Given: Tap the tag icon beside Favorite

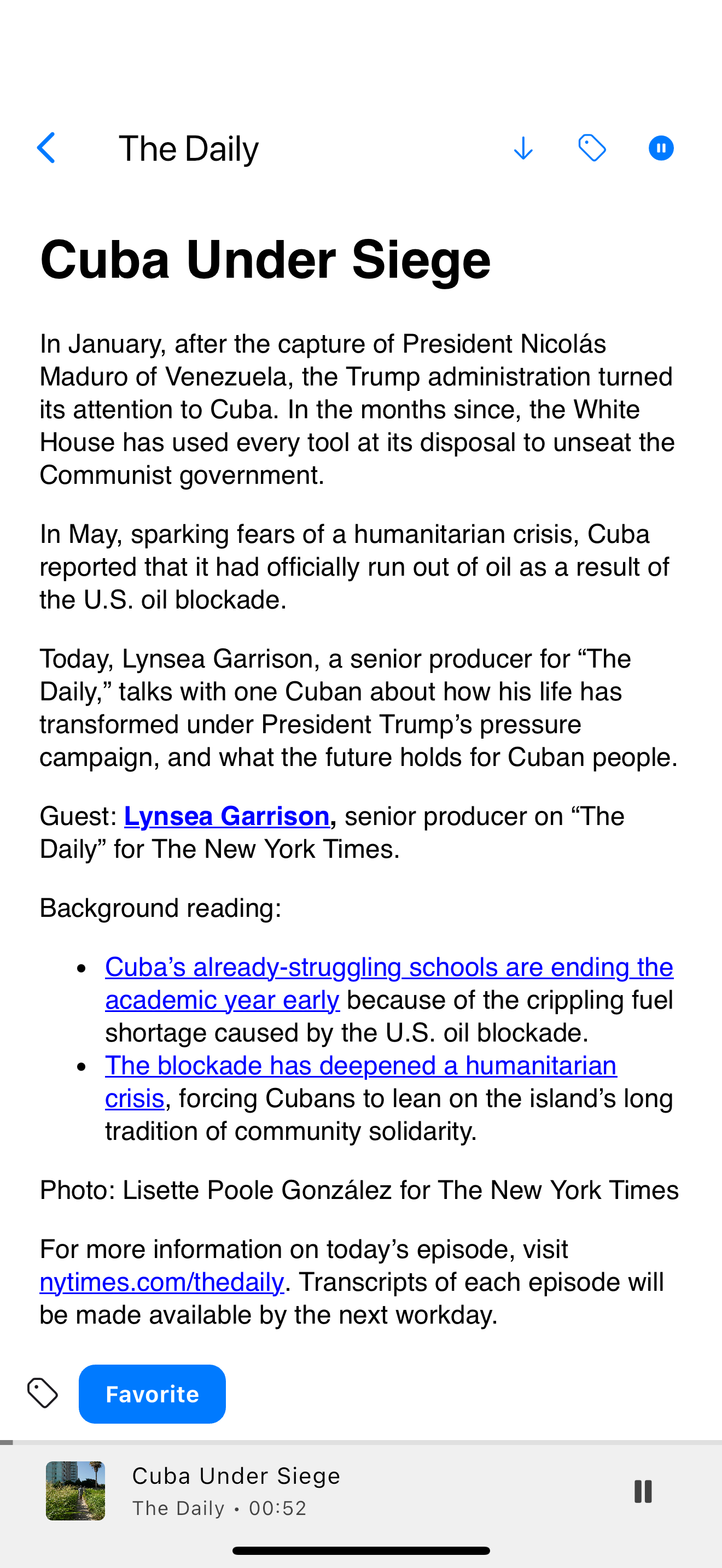Looking at the screenshot, I should (x=43, y=1393).
